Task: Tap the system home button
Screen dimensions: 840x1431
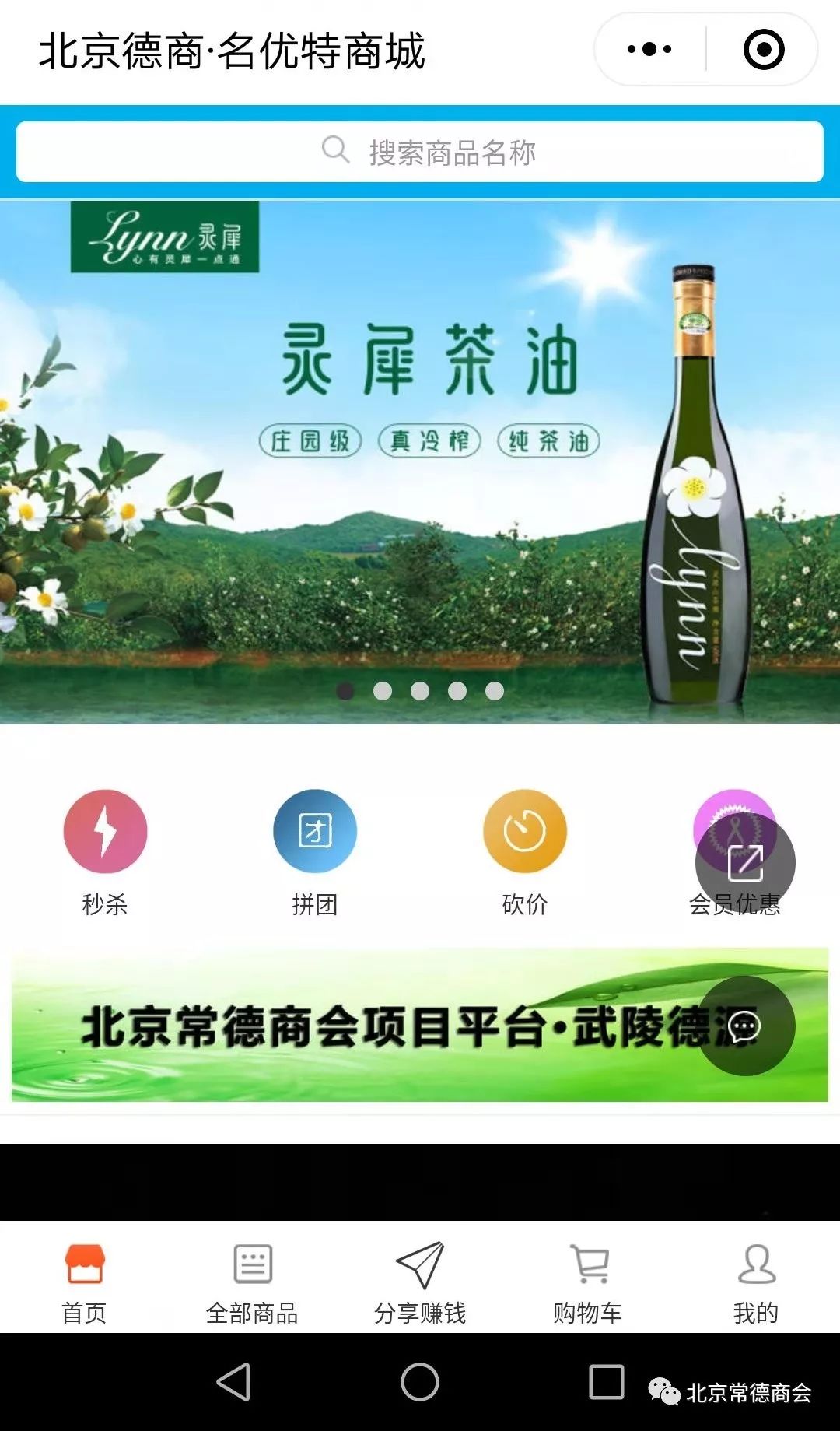Action: pyautogui.click(x=420, y=1382)
